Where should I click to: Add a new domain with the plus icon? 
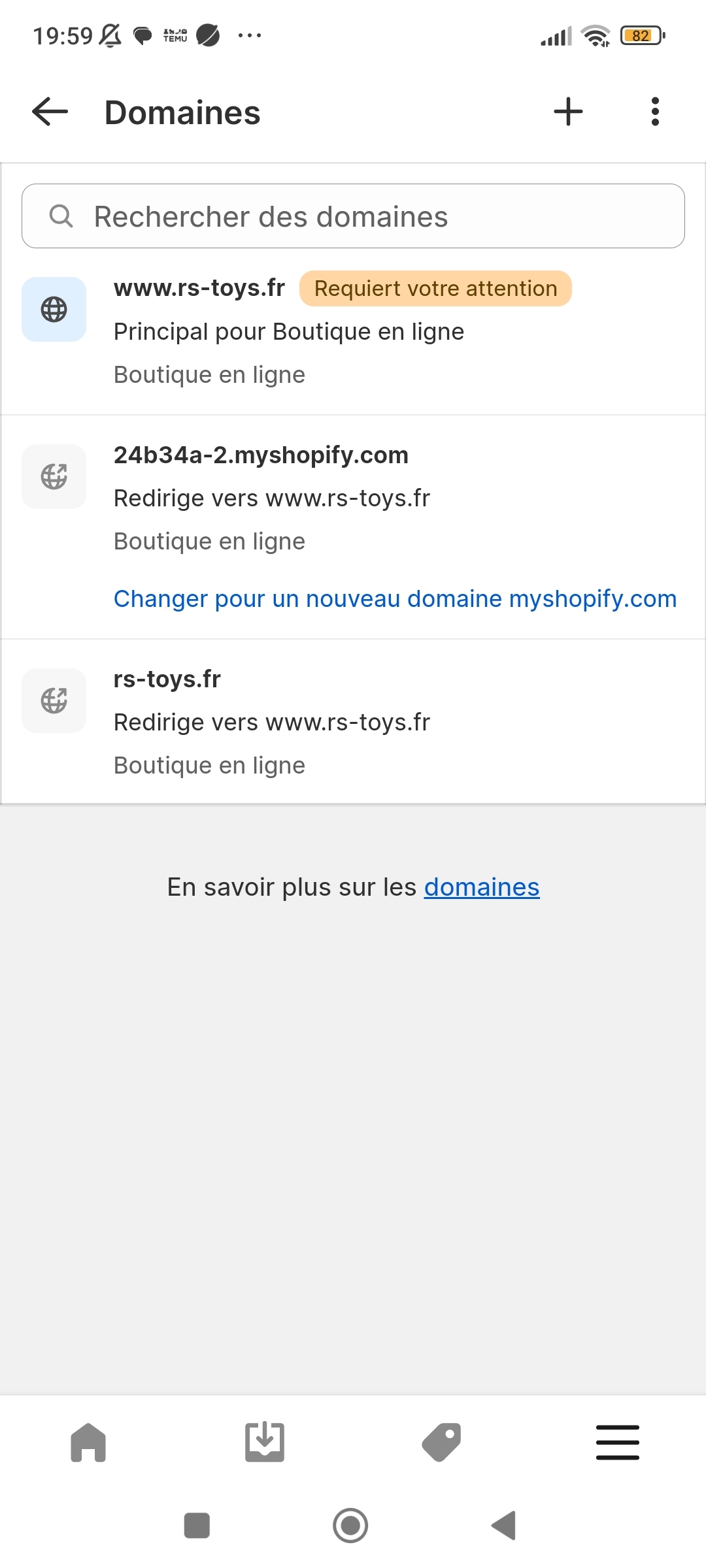[568, 112]
